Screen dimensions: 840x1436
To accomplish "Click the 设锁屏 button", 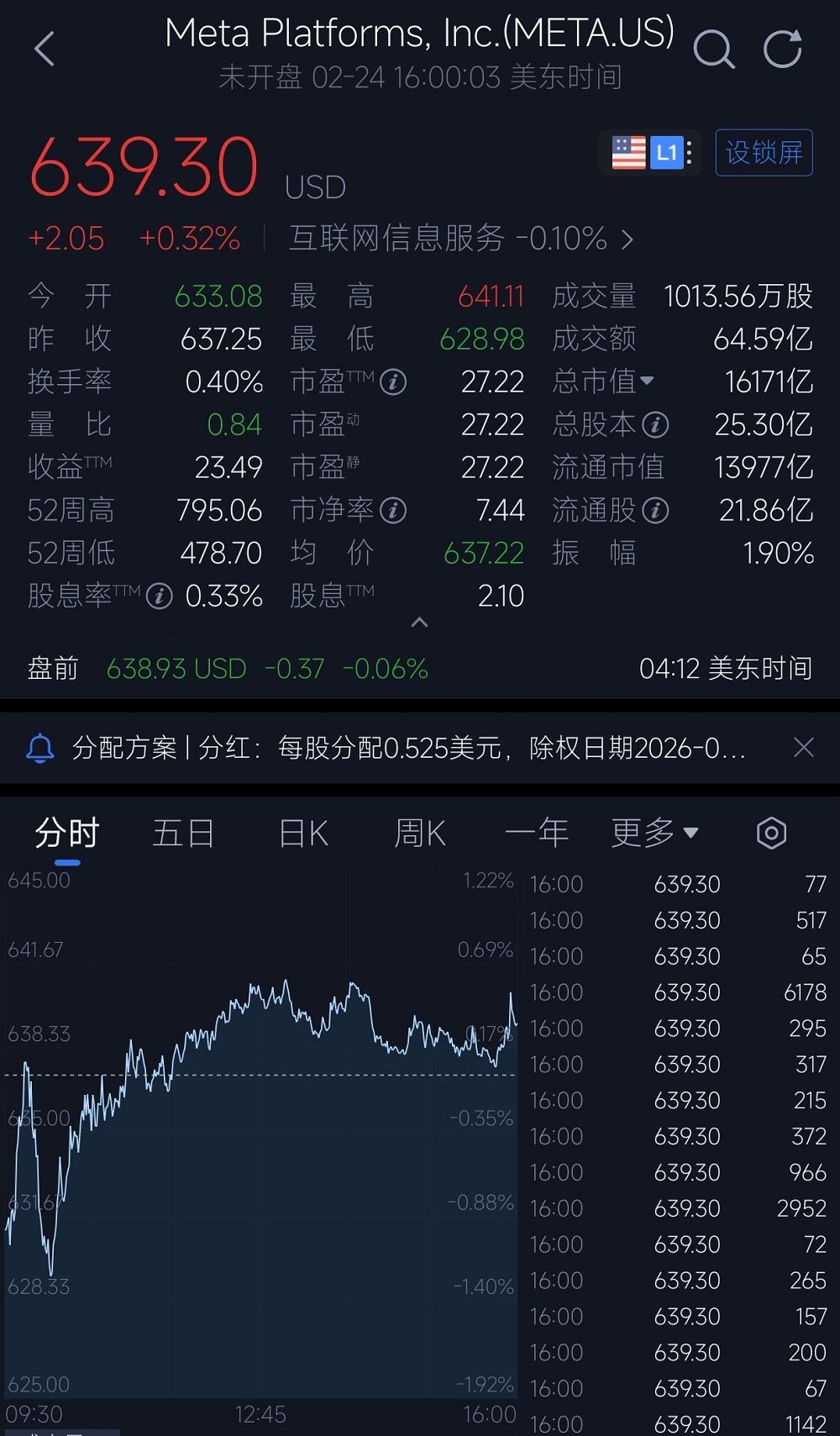I will 763,152.
